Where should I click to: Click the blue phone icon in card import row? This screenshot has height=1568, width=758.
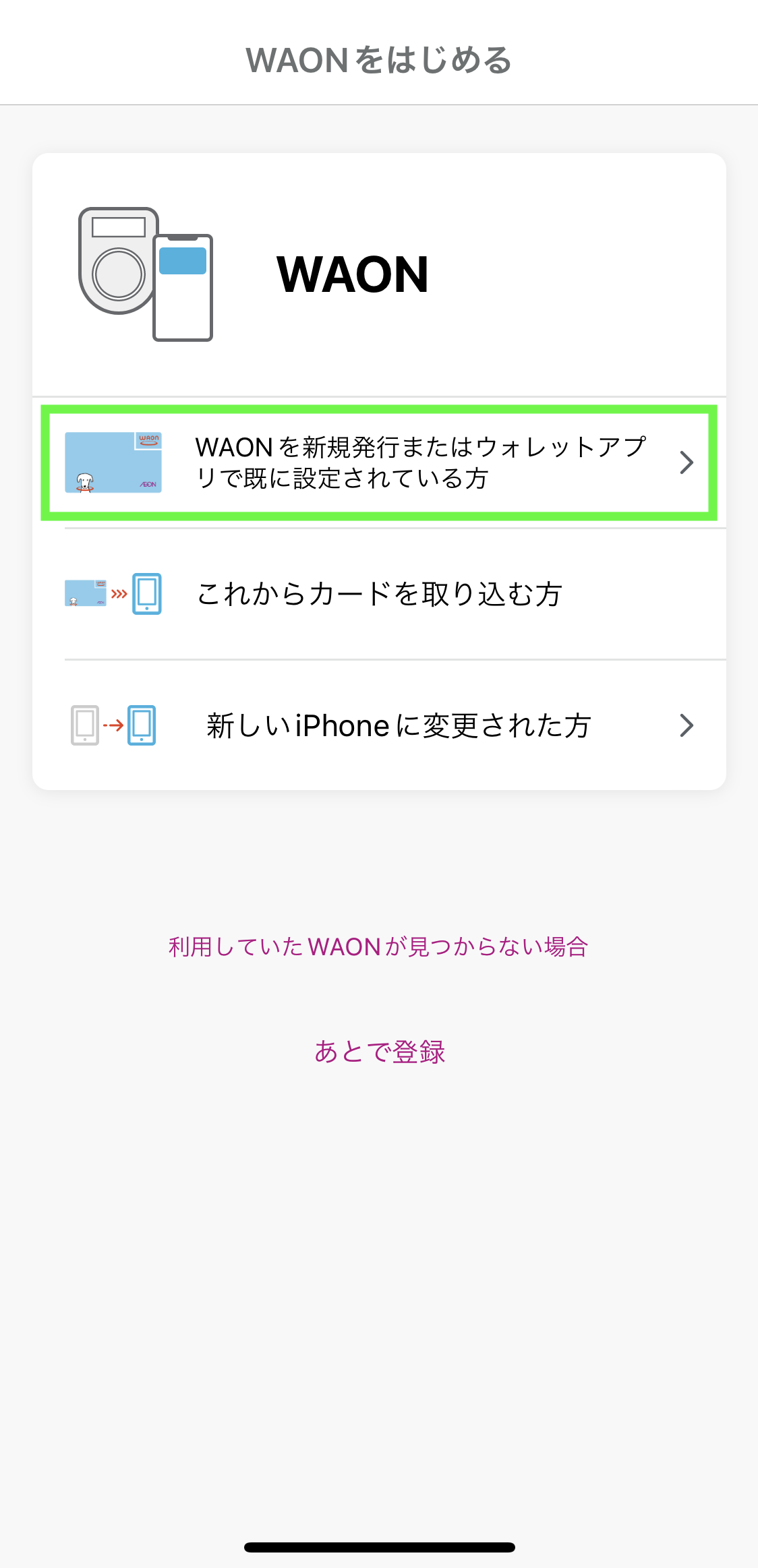coord(147,593)
